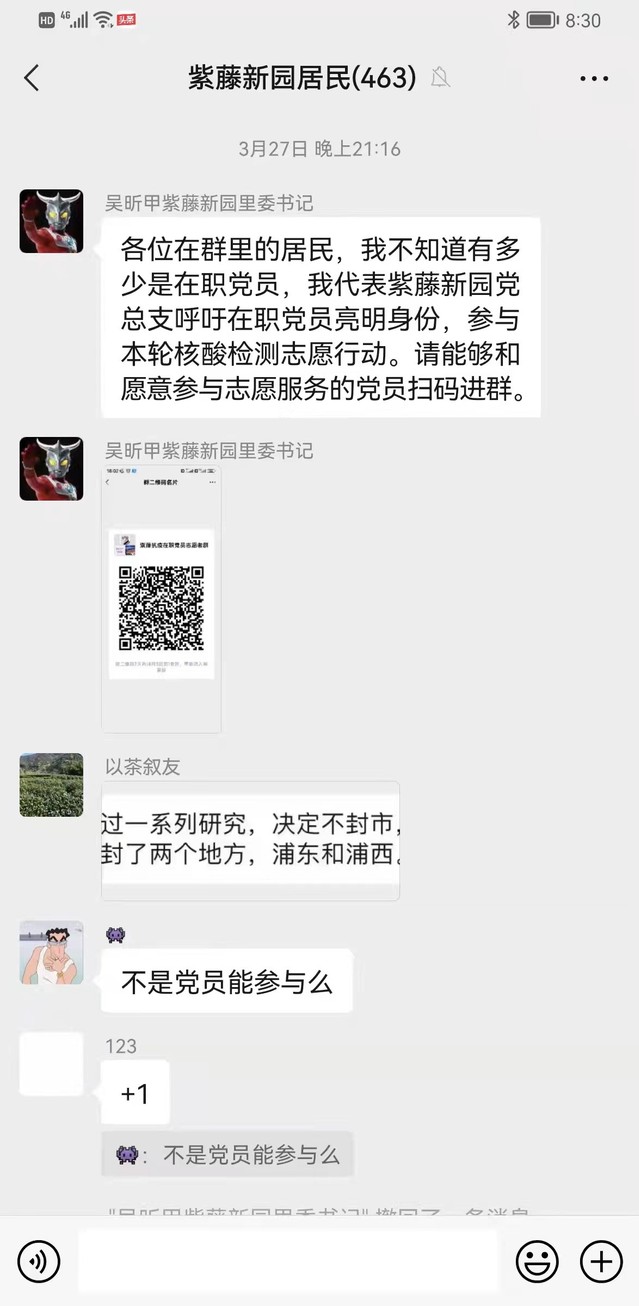Go back from the group chat

point(32,78)
